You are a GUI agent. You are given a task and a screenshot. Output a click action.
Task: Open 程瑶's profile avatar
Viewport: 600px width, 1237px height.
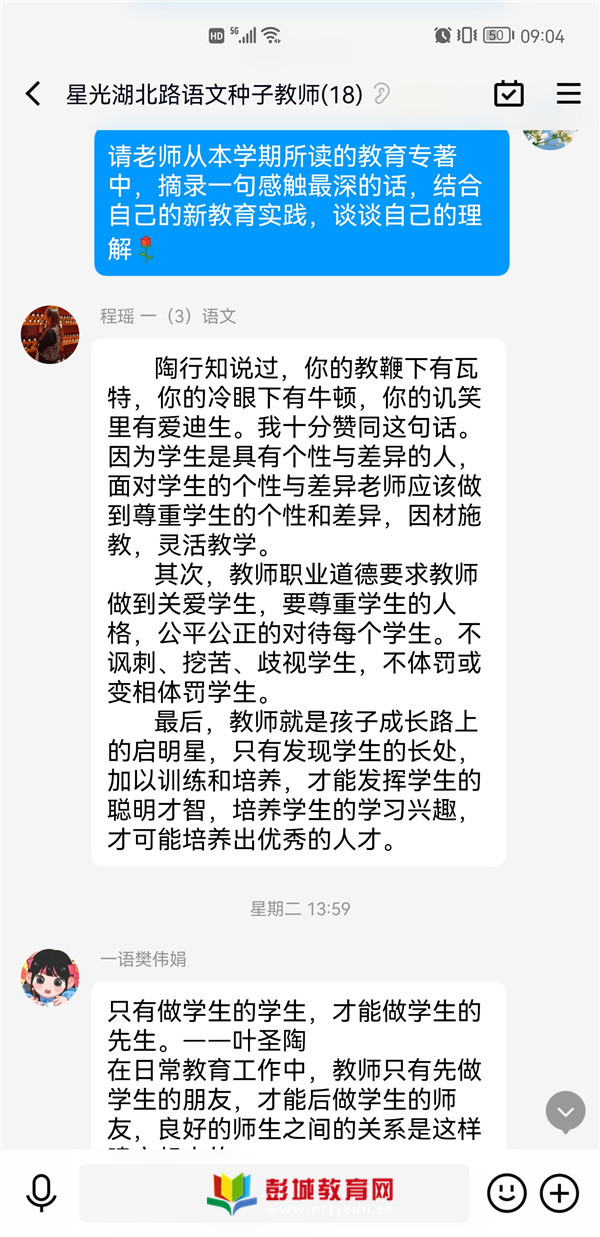pos(50,334)
